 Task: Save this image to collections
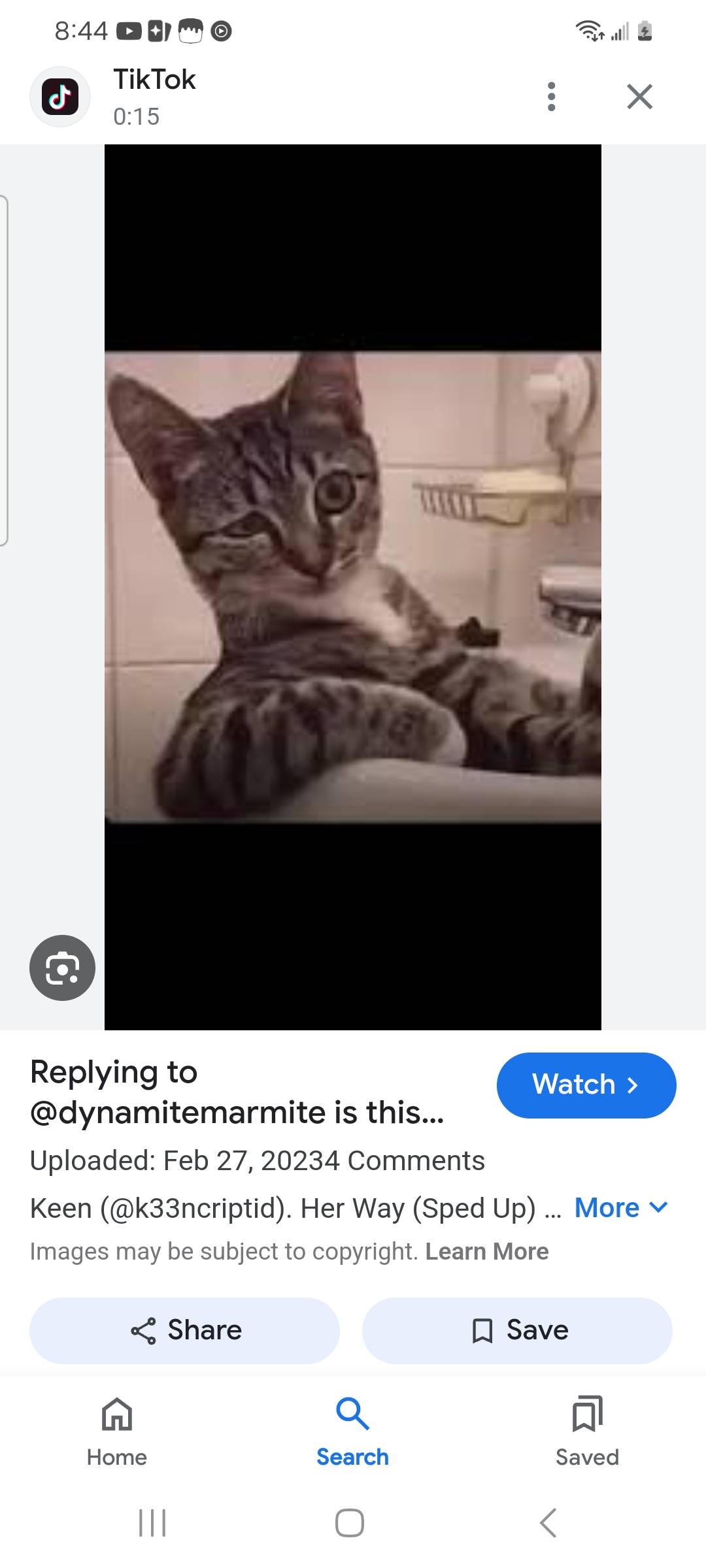pos(517,1330)
